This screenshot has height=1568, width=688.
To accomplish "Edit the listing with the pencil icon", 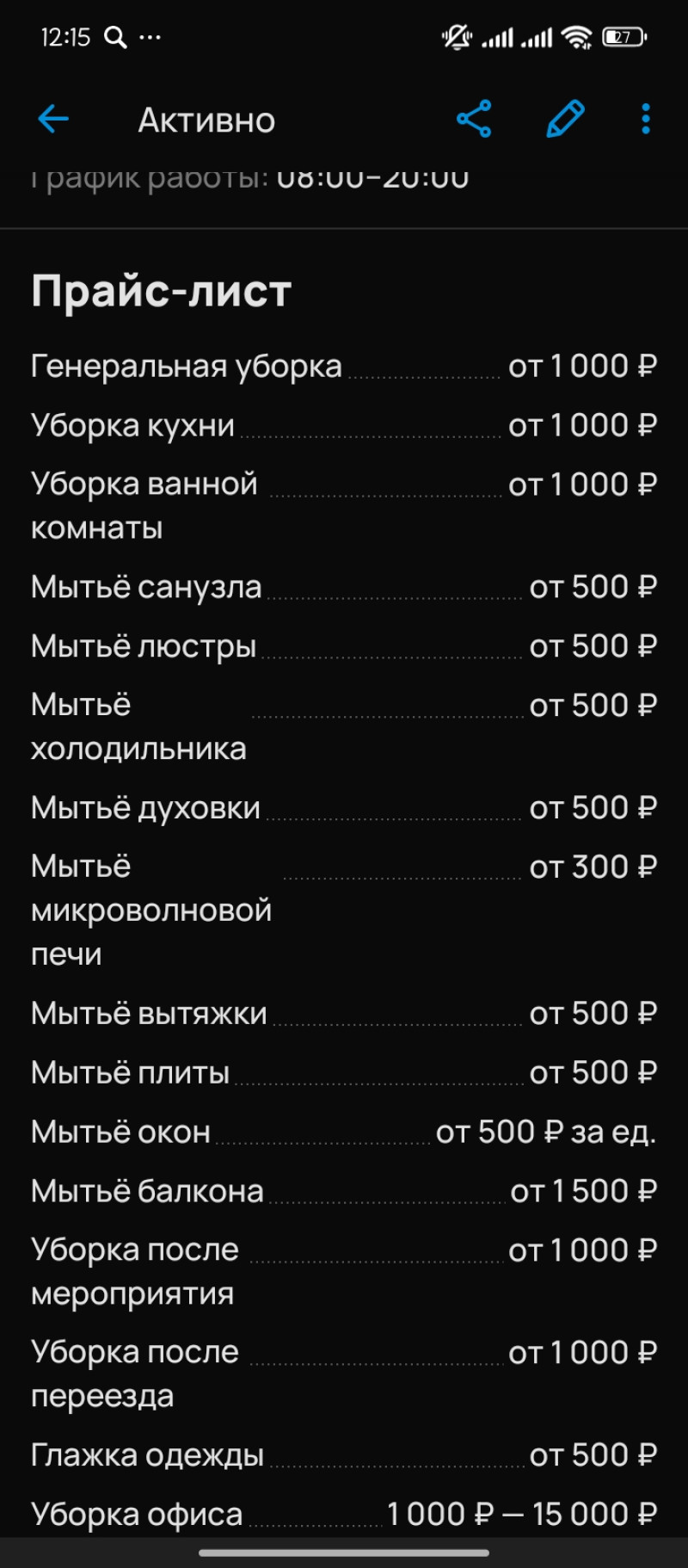I will click(x=565, y=120).
